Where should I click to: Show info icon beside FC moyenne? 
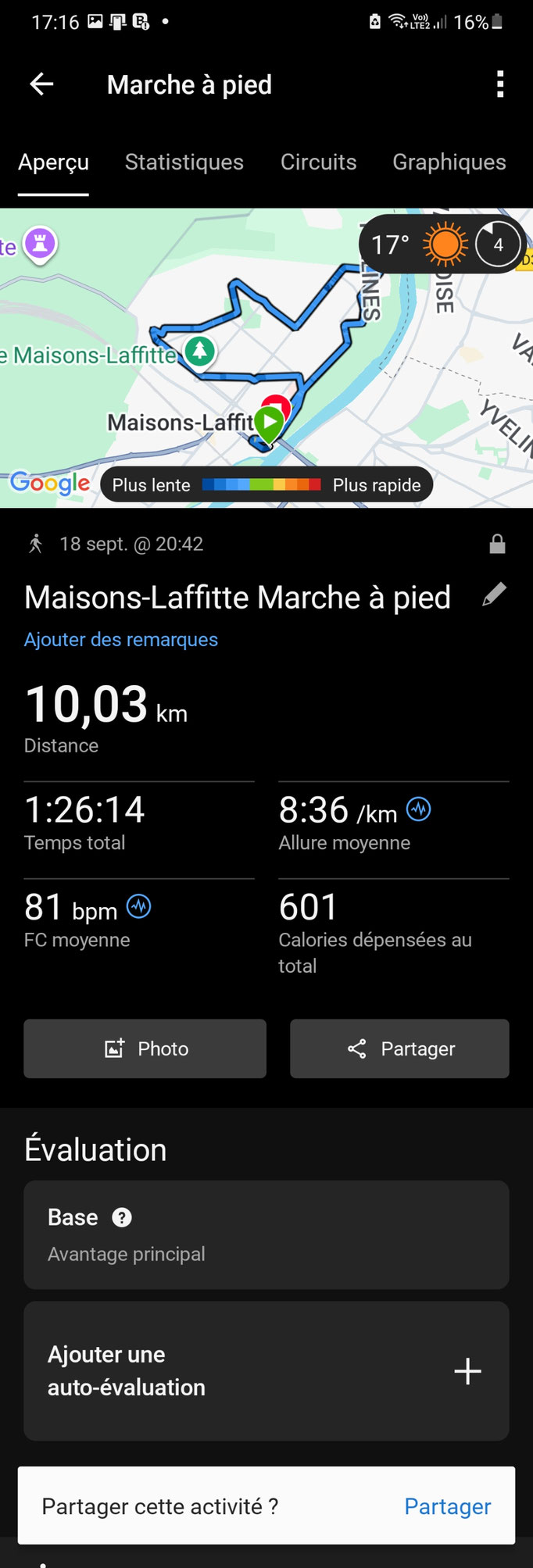coord(139,906)
